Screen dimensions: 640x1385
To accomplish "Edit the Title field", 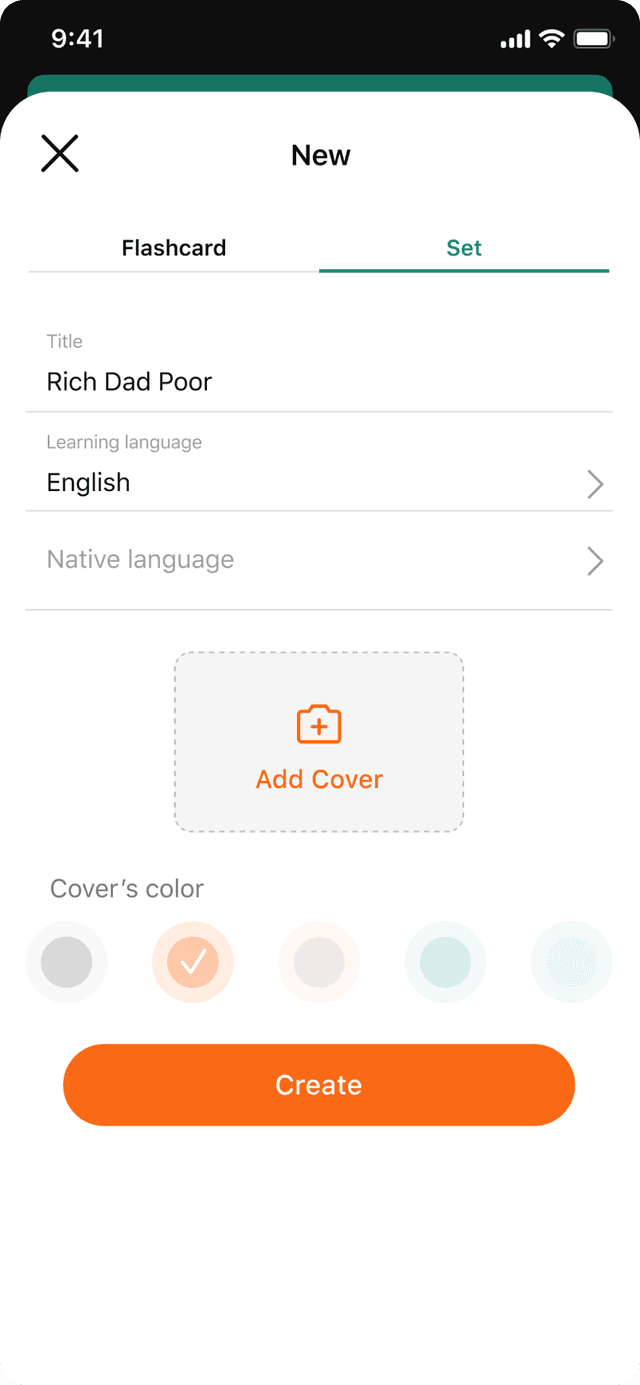I will pos(318,381).
